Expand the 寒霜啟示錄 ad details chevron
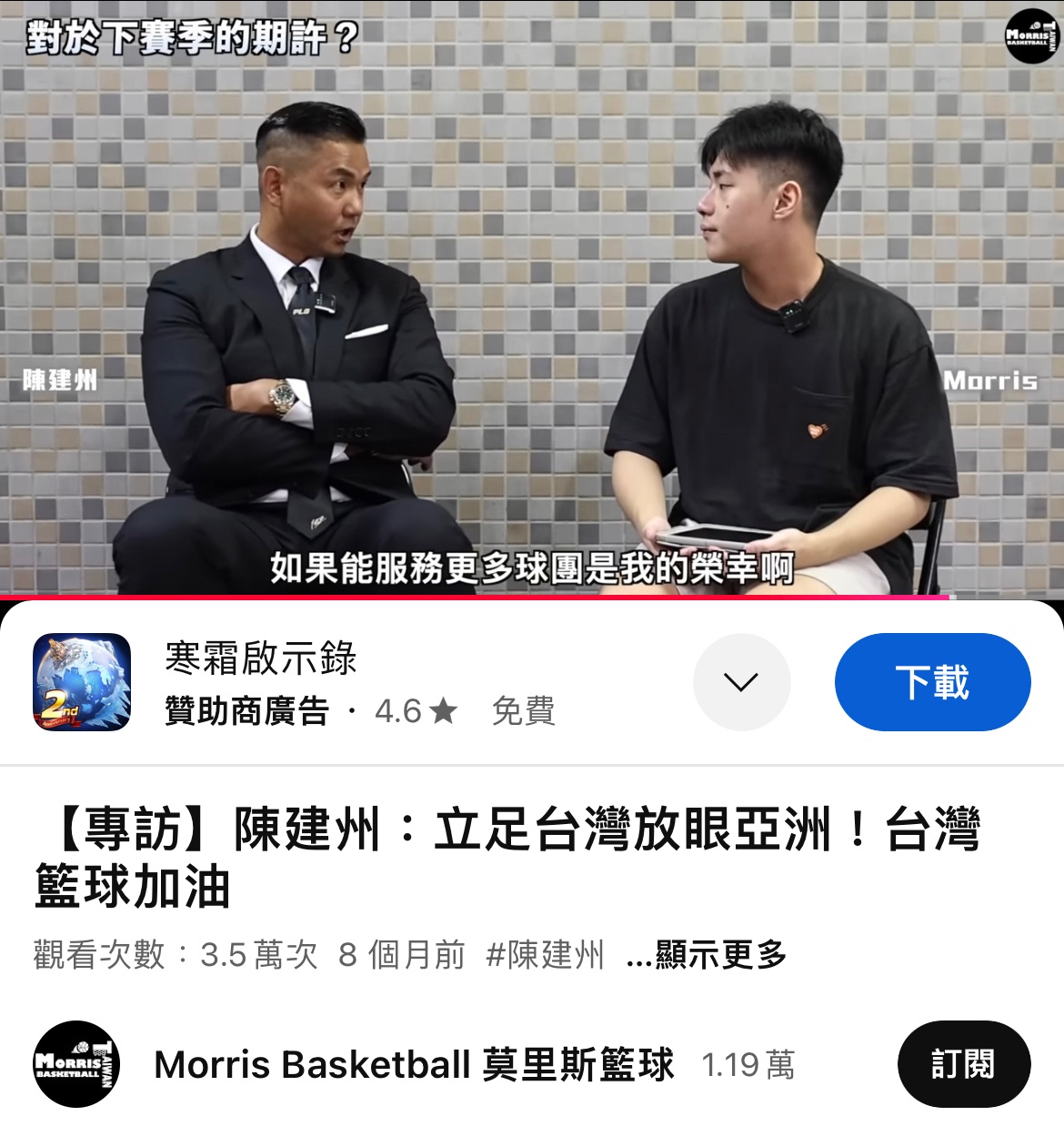Viewport: 1064px width, 1126px height. [741, 682]
